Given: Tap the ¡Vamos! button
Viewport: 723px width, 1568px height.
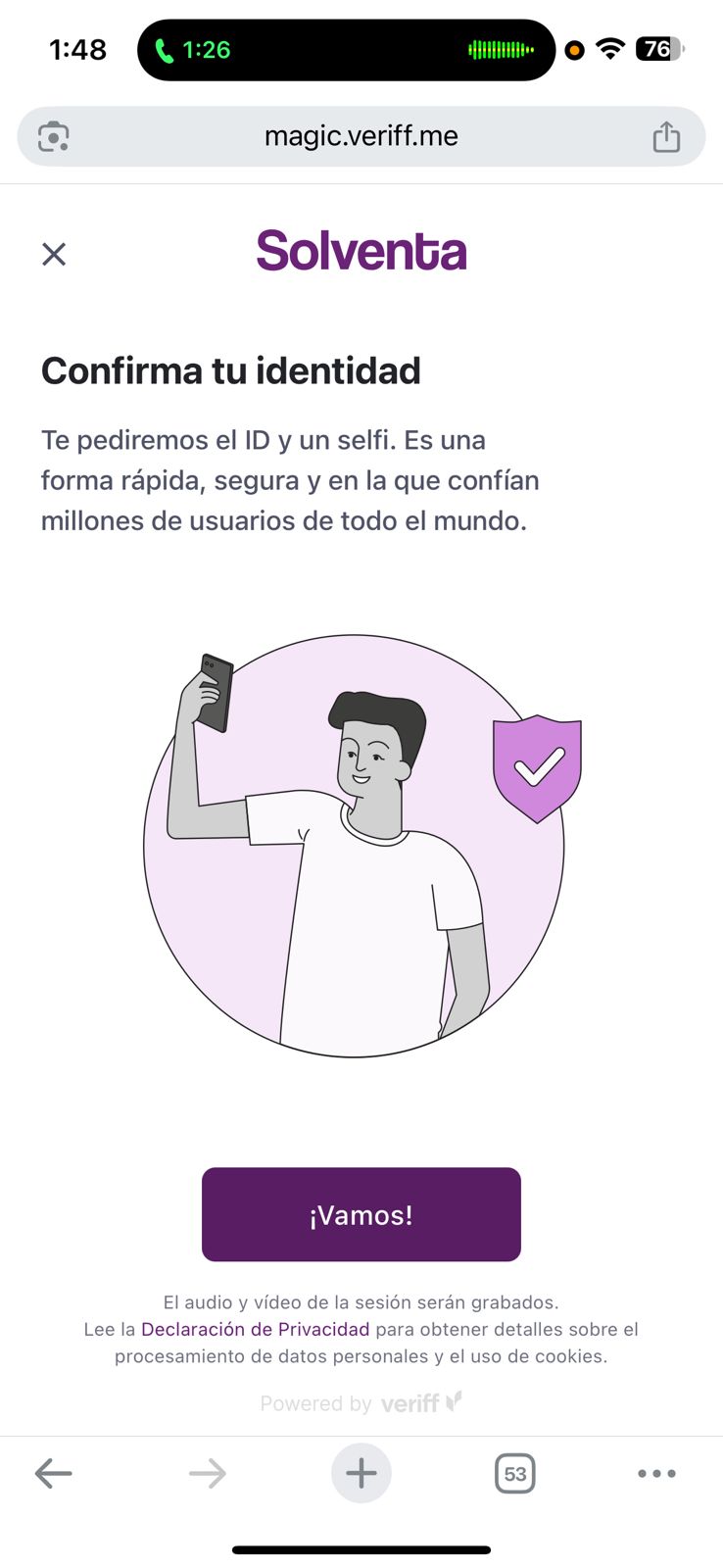Looking at the screenshot, I should (x=361, y=1214).
